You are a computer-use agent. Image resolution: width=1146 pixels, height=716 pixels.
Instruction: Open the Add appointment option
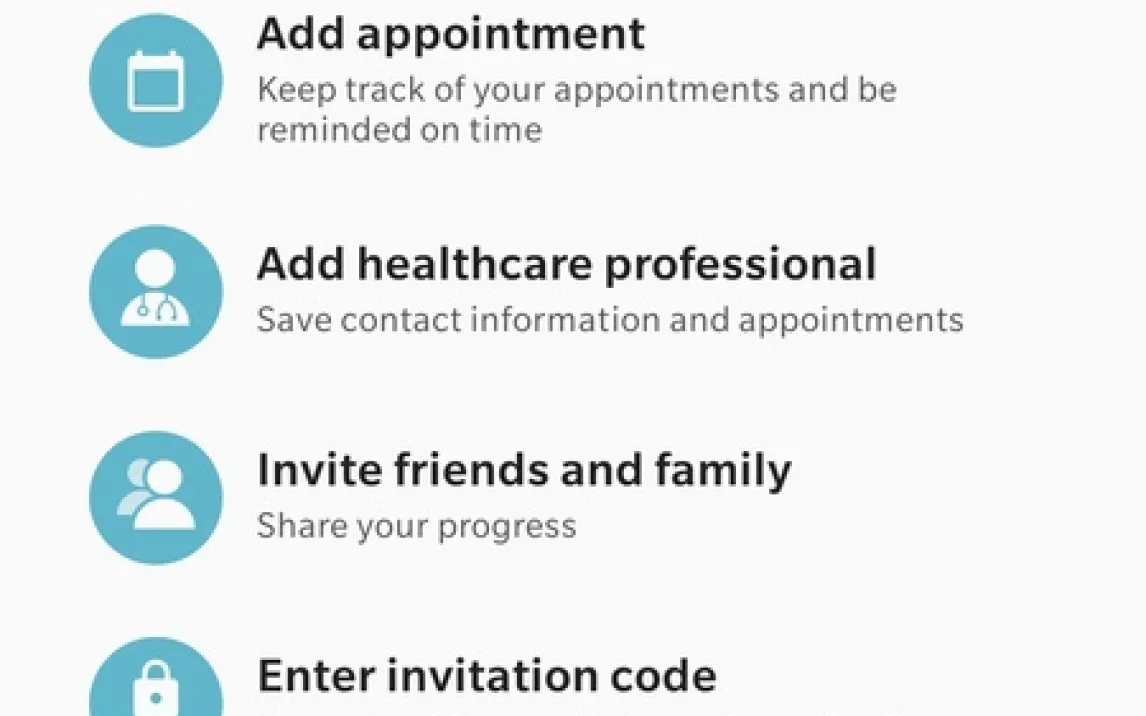pos(450,35)
